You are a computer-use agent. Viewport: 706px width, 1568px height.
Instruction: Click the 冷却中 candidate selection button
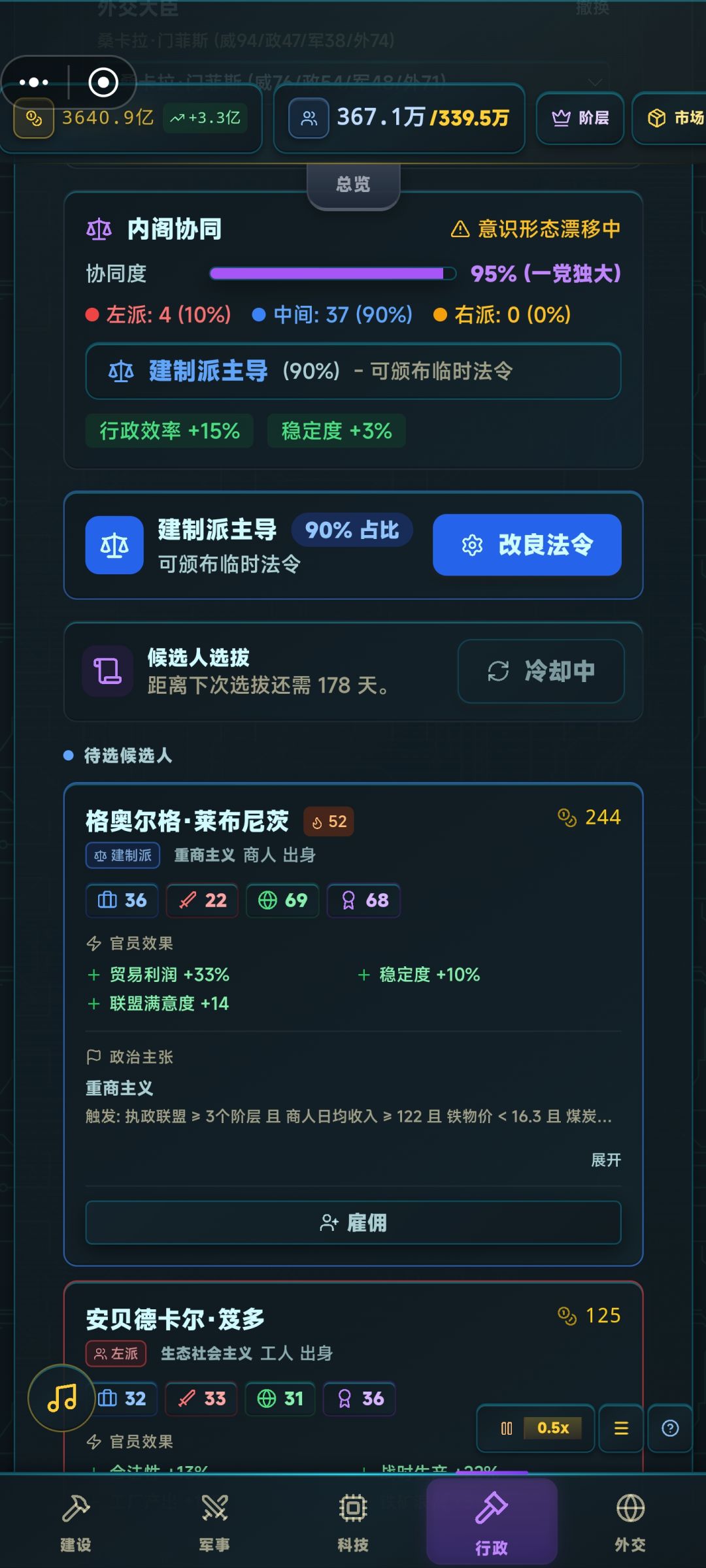pyautogui.click(x=541, y=672)
